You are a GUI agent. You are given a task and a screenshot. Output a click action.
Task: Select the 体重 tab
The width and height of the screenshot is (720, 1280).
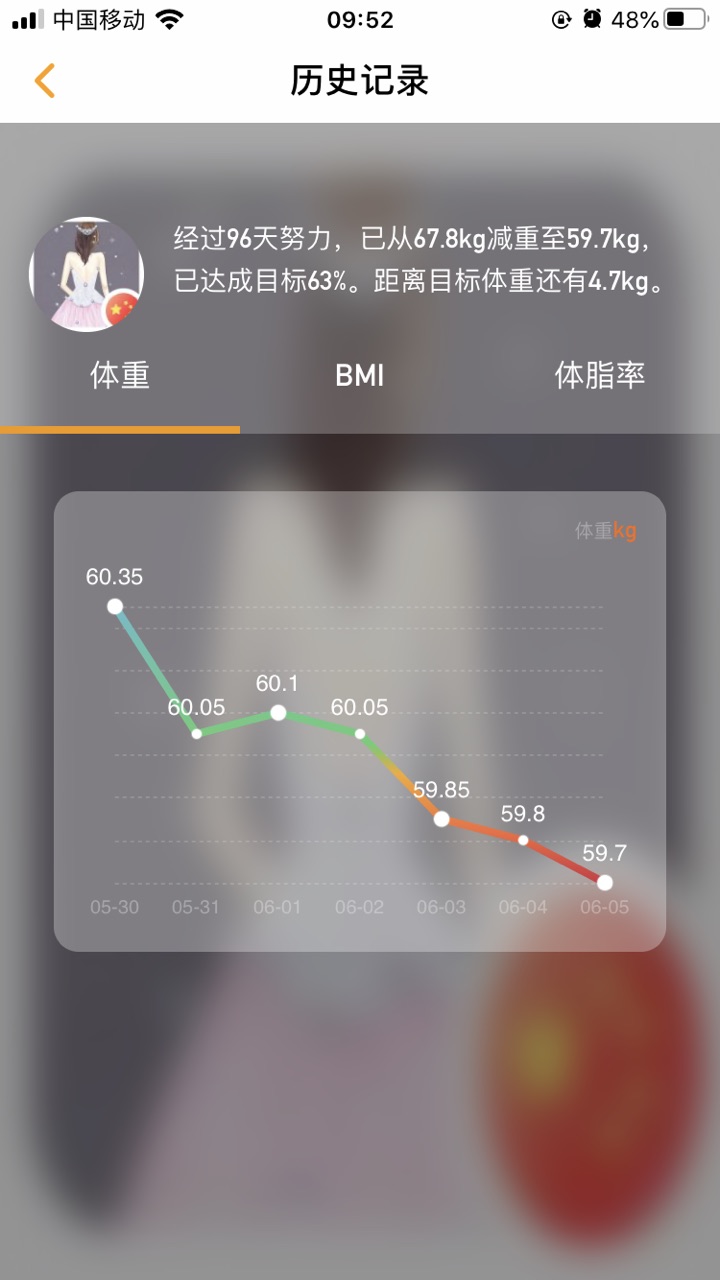click(x=120, y=376)
